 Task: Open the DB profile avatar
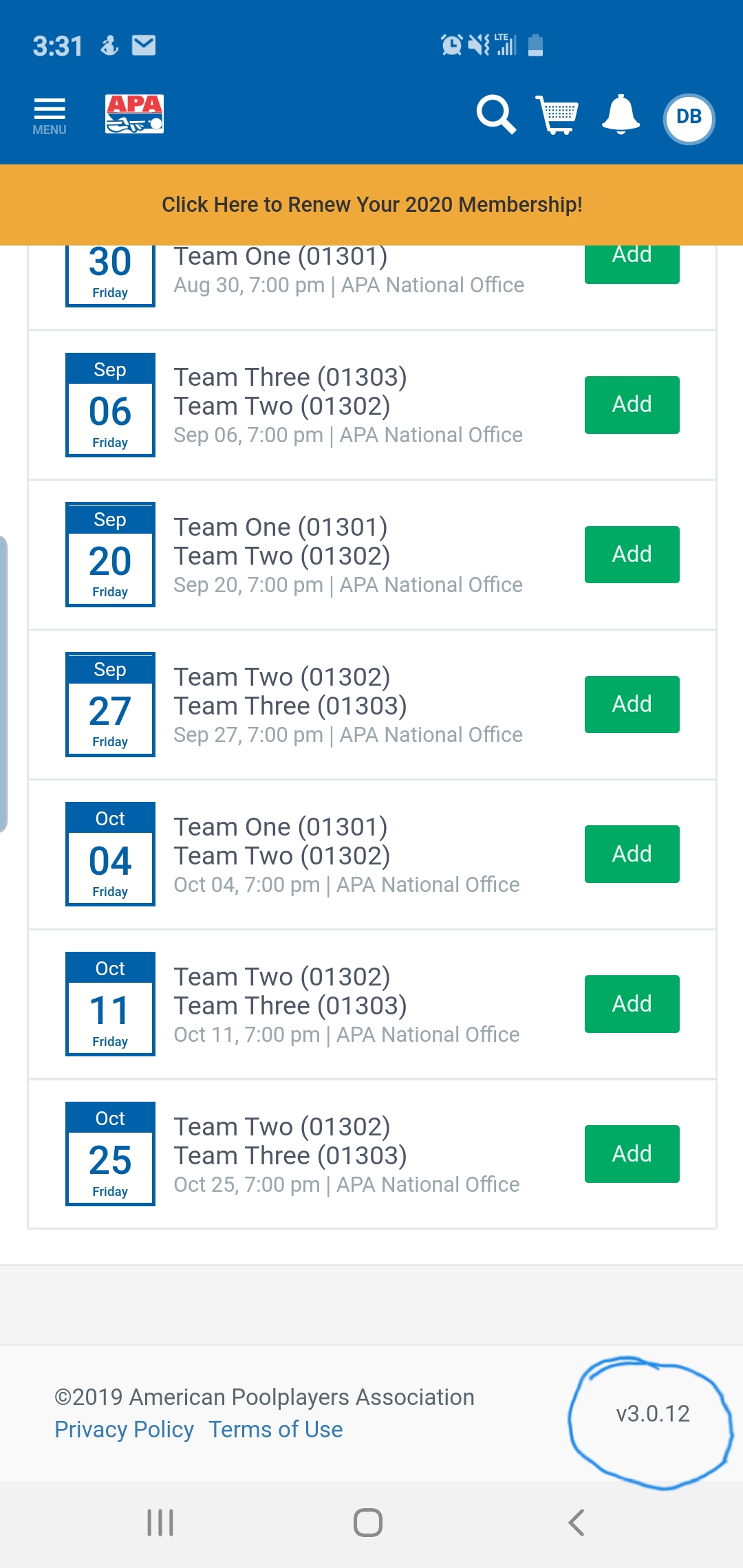point(689,118)
